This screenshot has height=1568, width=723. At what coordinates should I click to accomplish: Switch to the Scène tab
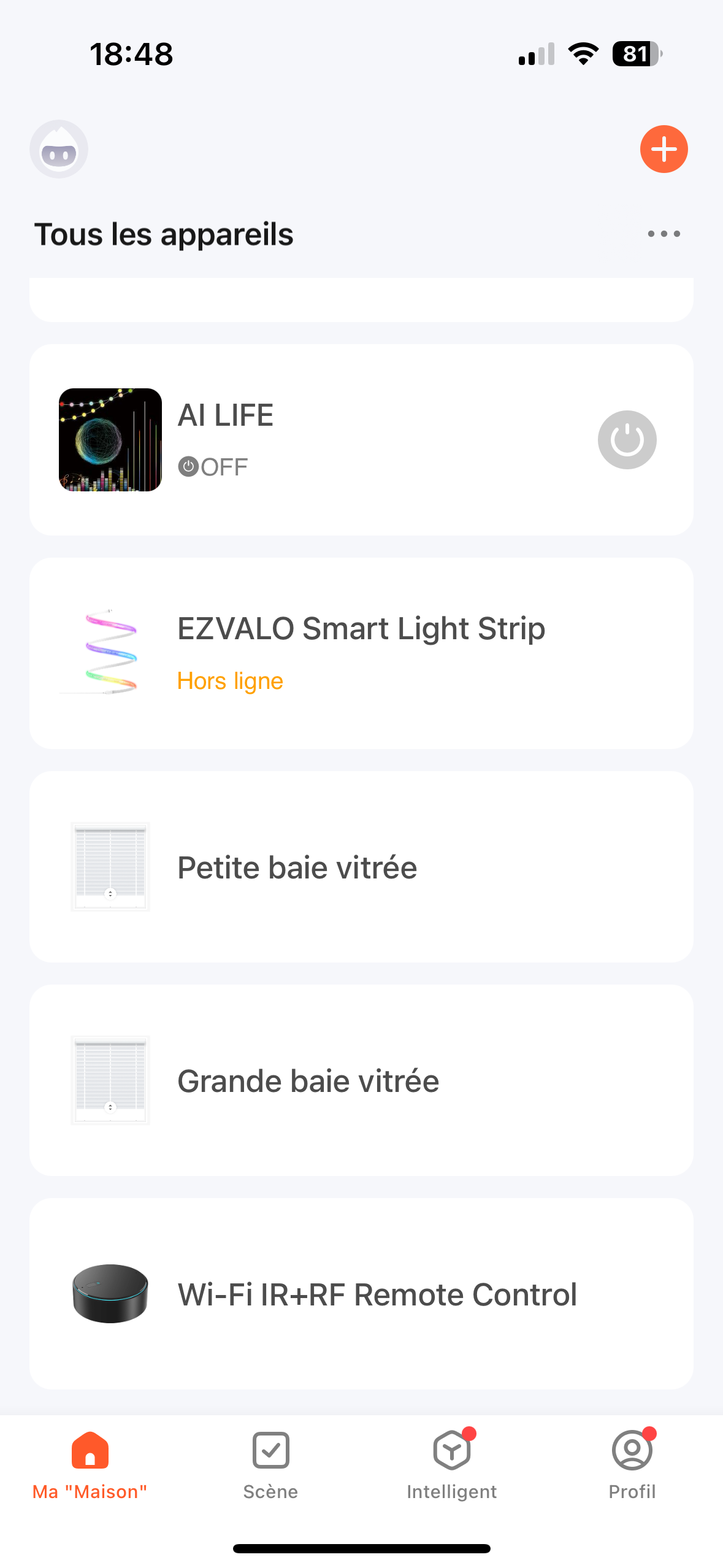(270, 1466)
